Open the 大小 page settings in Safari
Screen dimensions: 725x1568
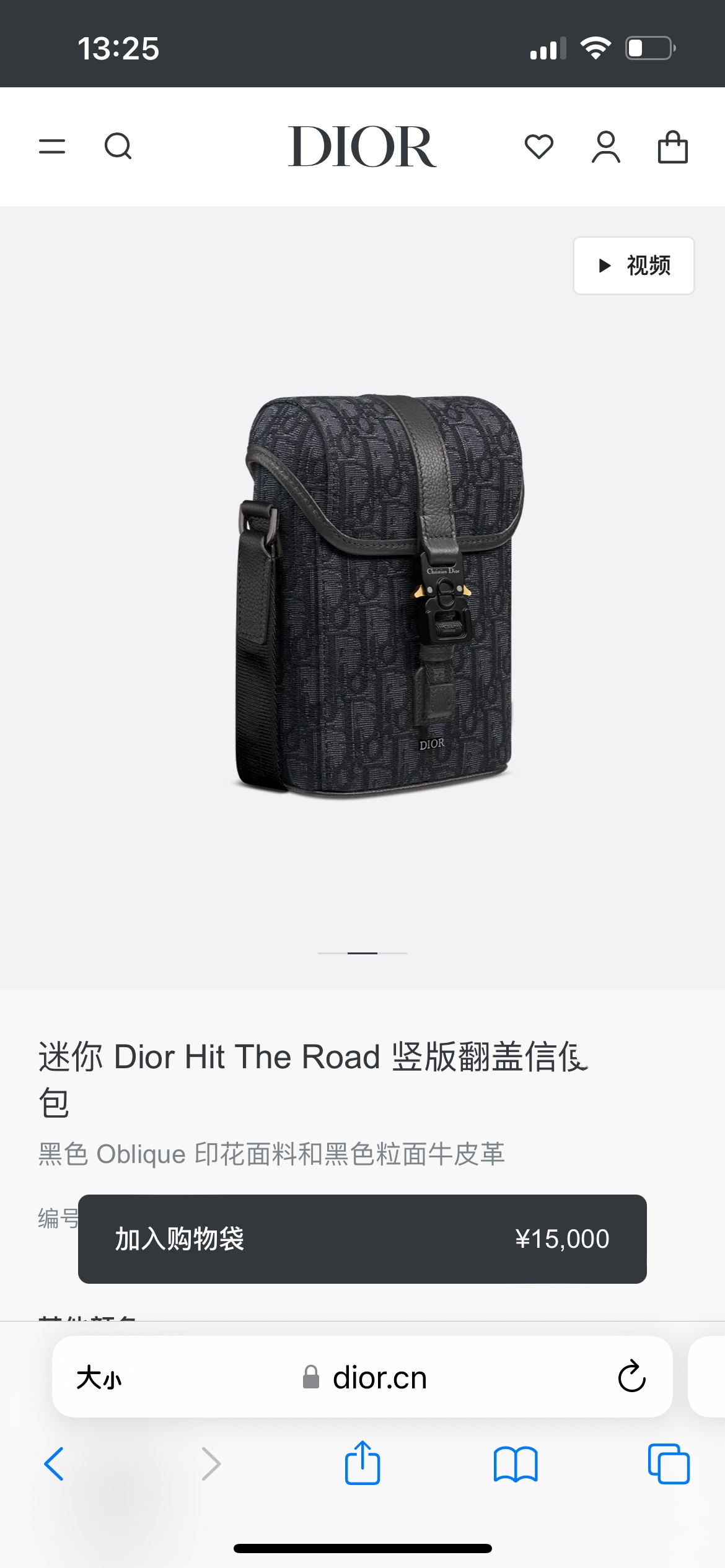click(x=99, y=1378)
